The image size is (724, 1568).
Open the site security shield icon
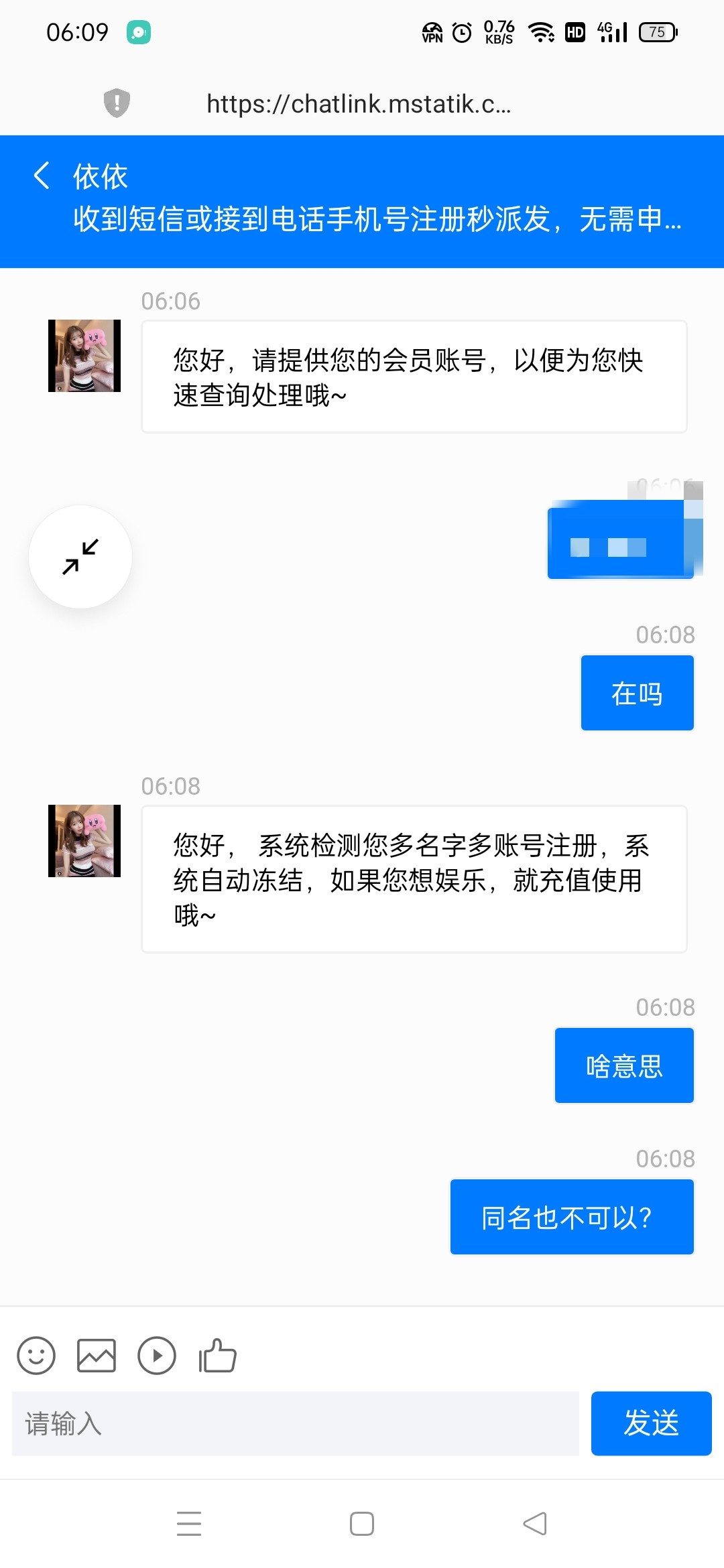117,103
